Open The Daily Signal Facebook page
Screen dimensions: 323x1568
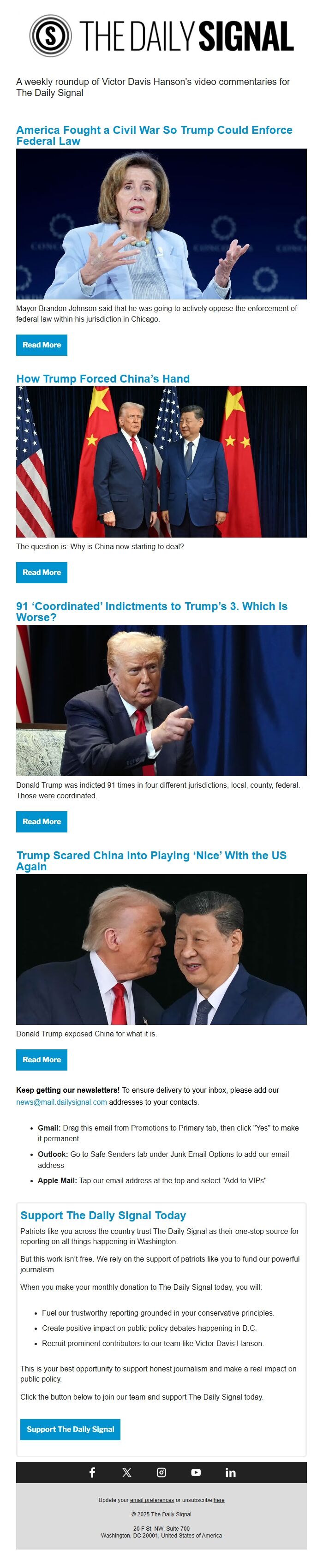tap(92, 1472)
